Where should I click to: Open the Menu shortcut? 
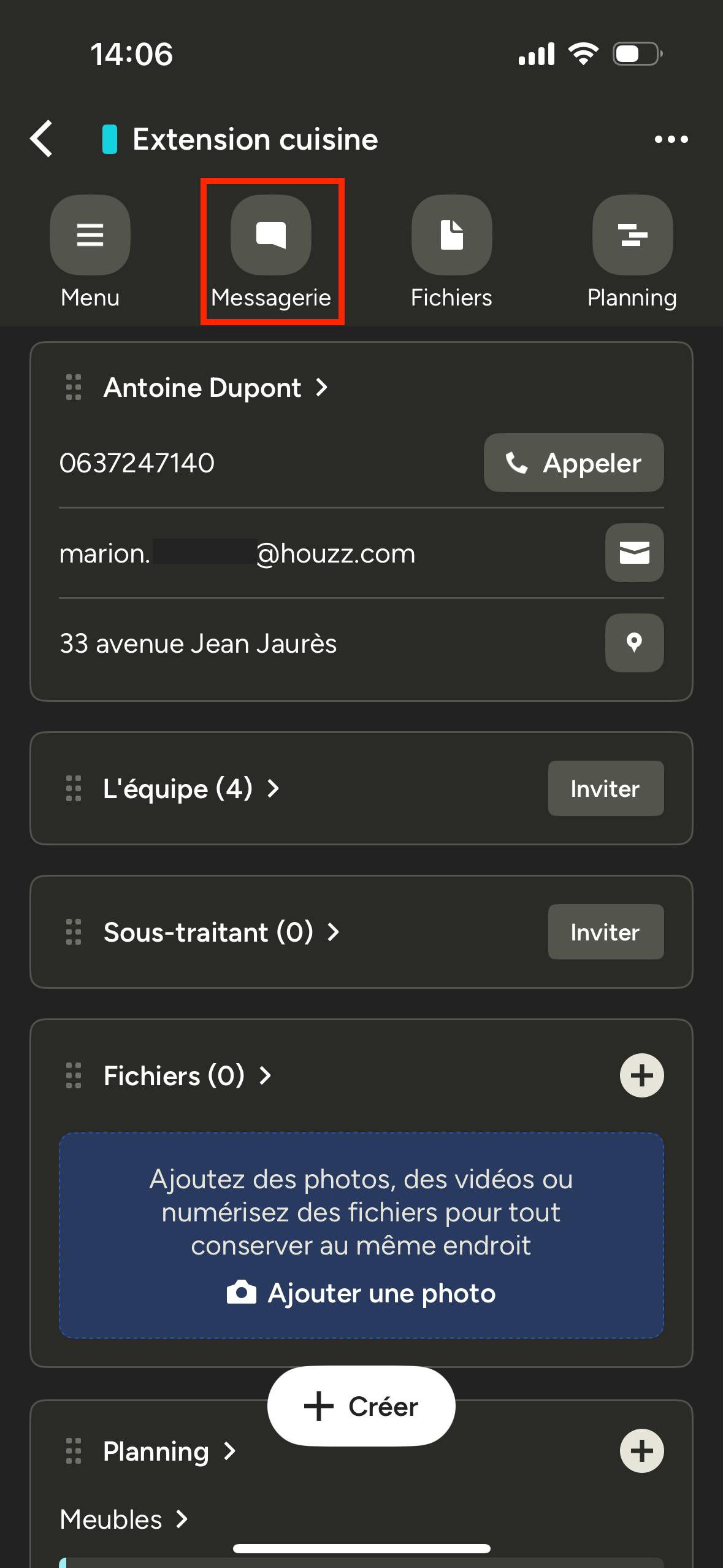[x=90, y=235]
